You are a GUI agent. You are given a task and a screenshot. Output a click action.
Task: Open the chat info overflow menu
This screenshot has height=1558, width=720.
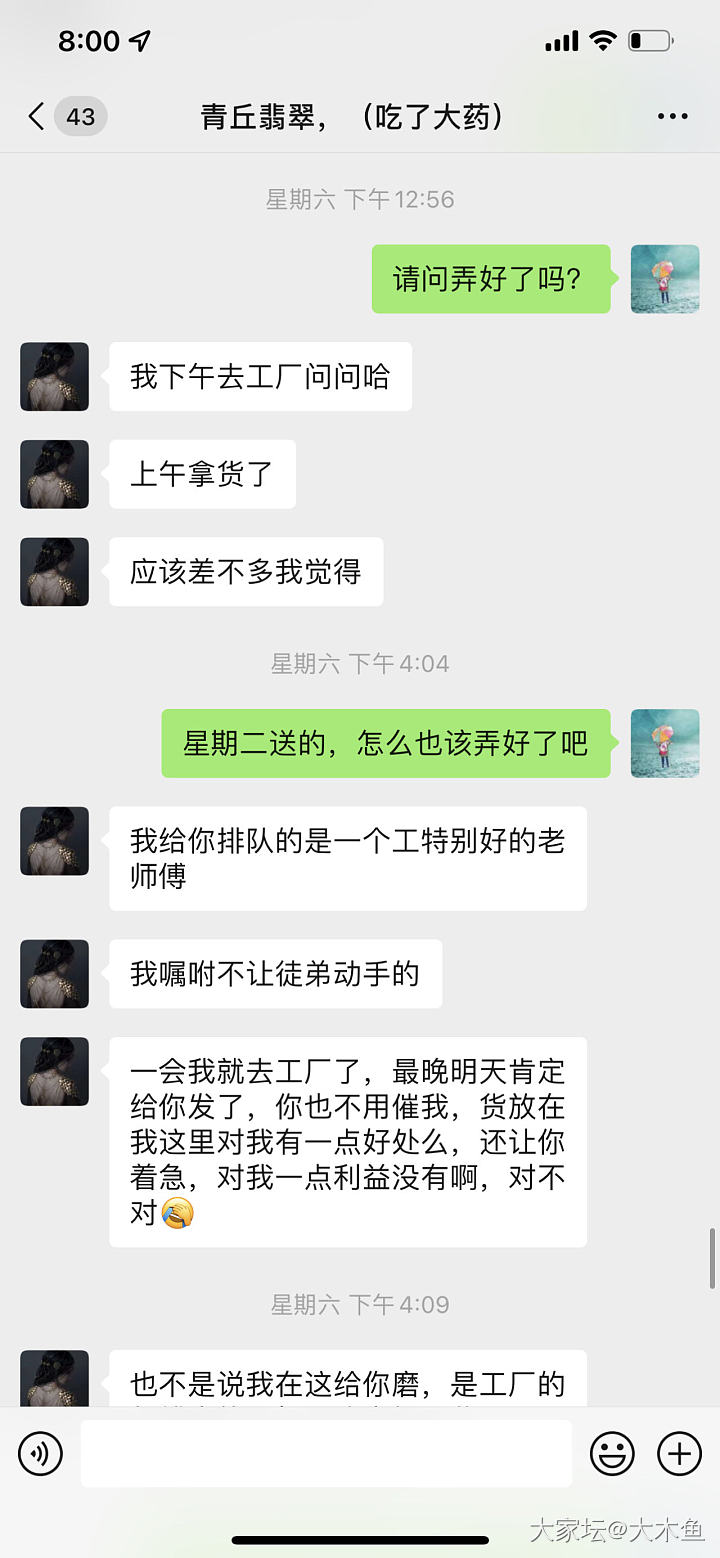(x=672, y=117)
